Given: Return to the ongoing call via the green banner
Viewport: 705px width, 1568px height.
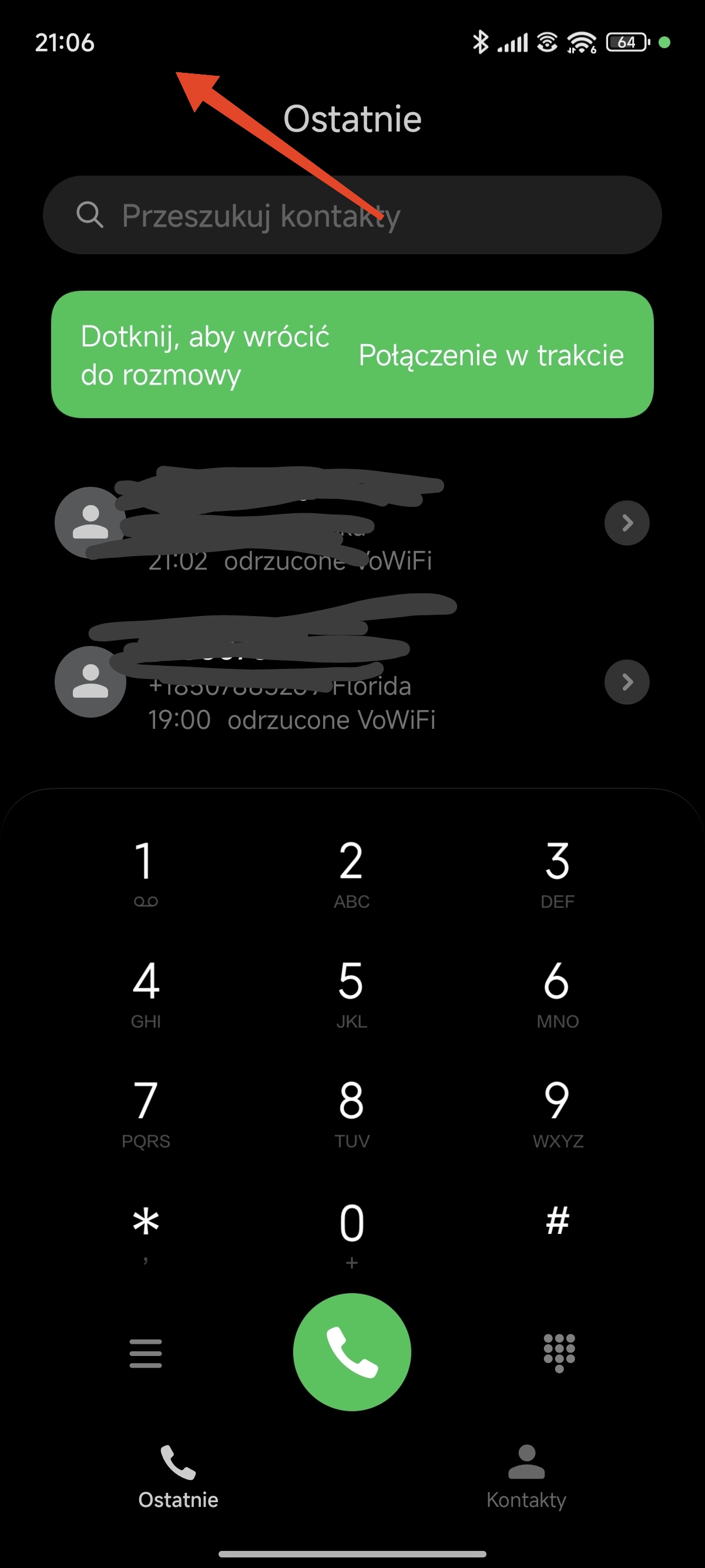Looking at the screenshot, I should coord(352,354).
